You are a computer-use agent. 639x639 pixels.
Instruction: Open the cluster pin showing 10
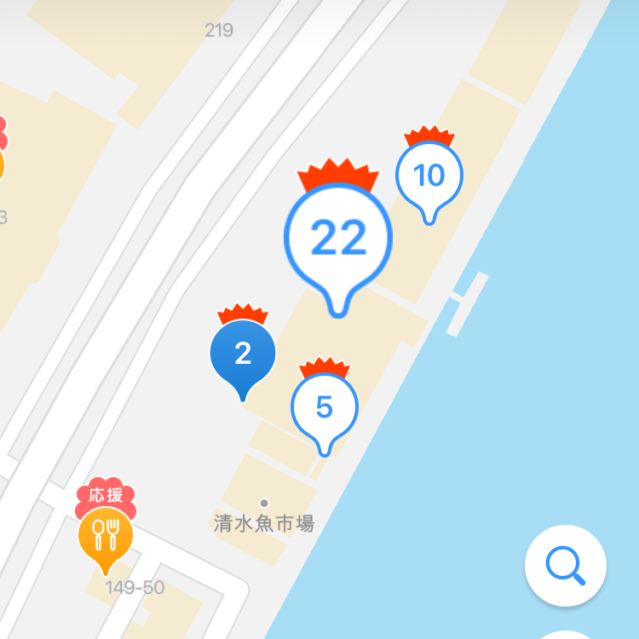coord(429,177)
